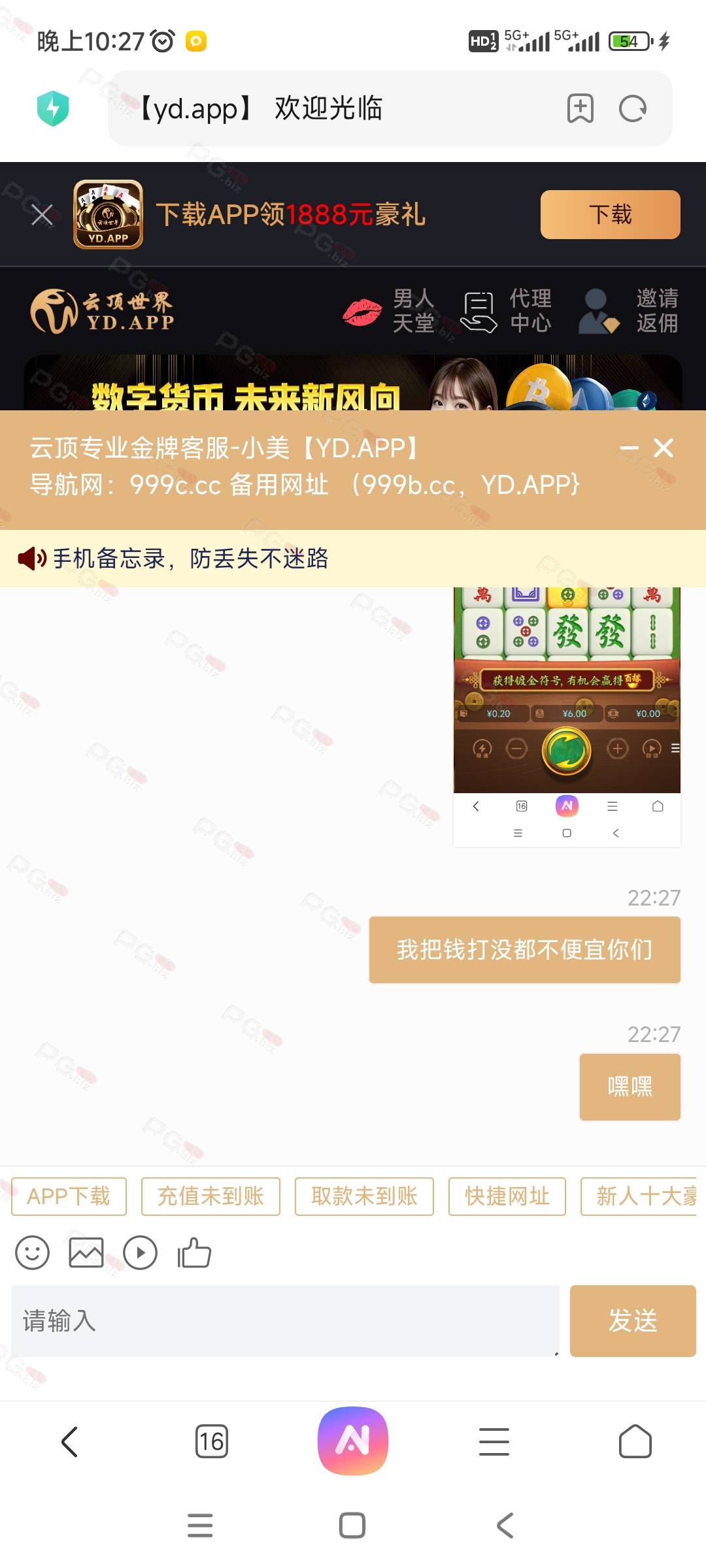Focus the 请输入 message field
The height and width of the screenshot is (1568, 706).
(x=285, y=1320)
